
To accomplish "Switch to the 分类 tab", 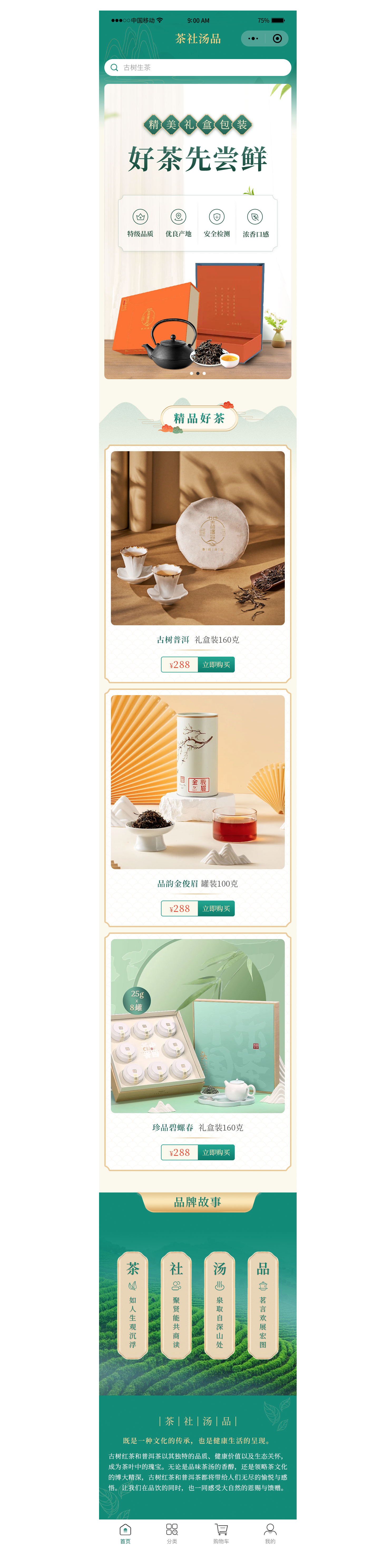I will point(172,1533).
